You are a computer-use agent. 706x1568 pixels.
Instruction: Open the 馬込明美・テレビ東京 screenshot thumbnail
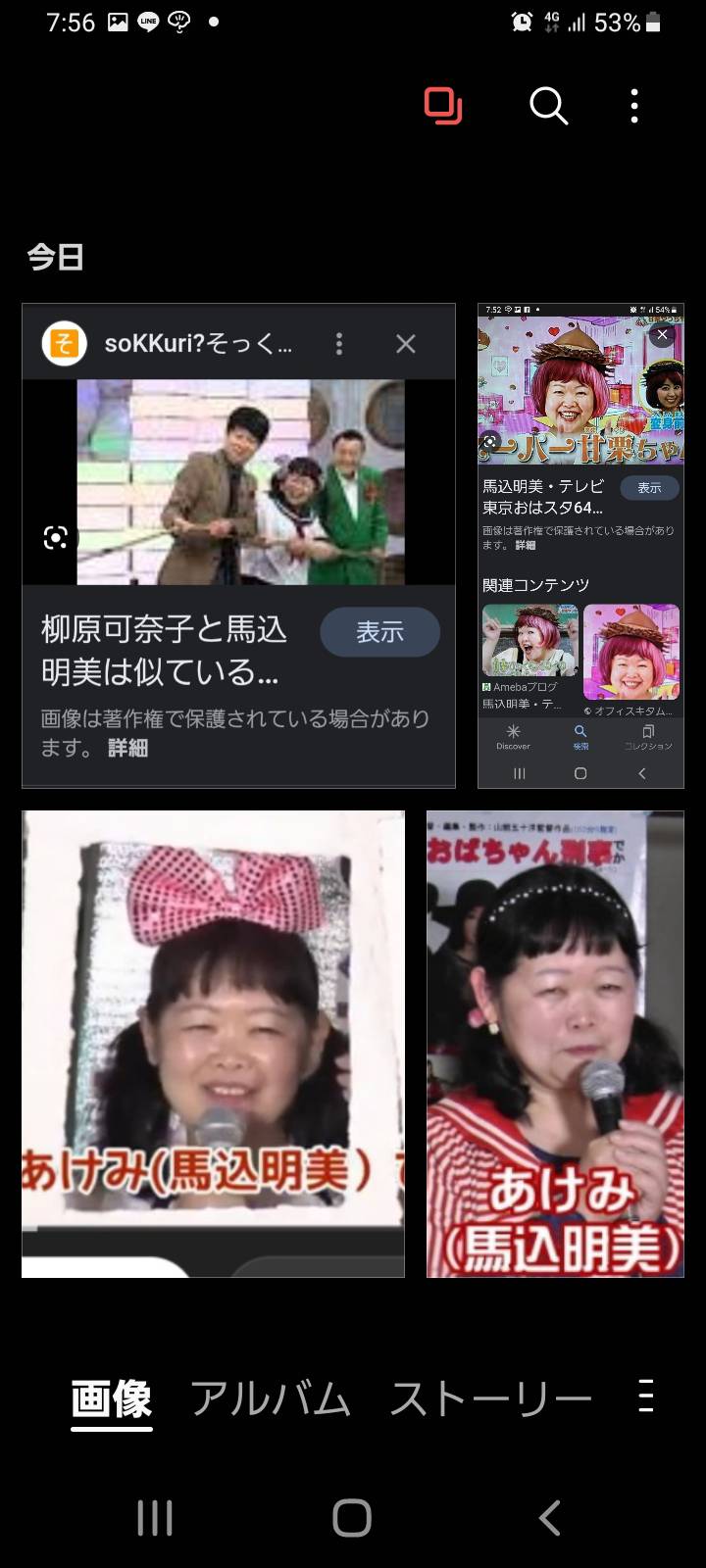[580, 545]
